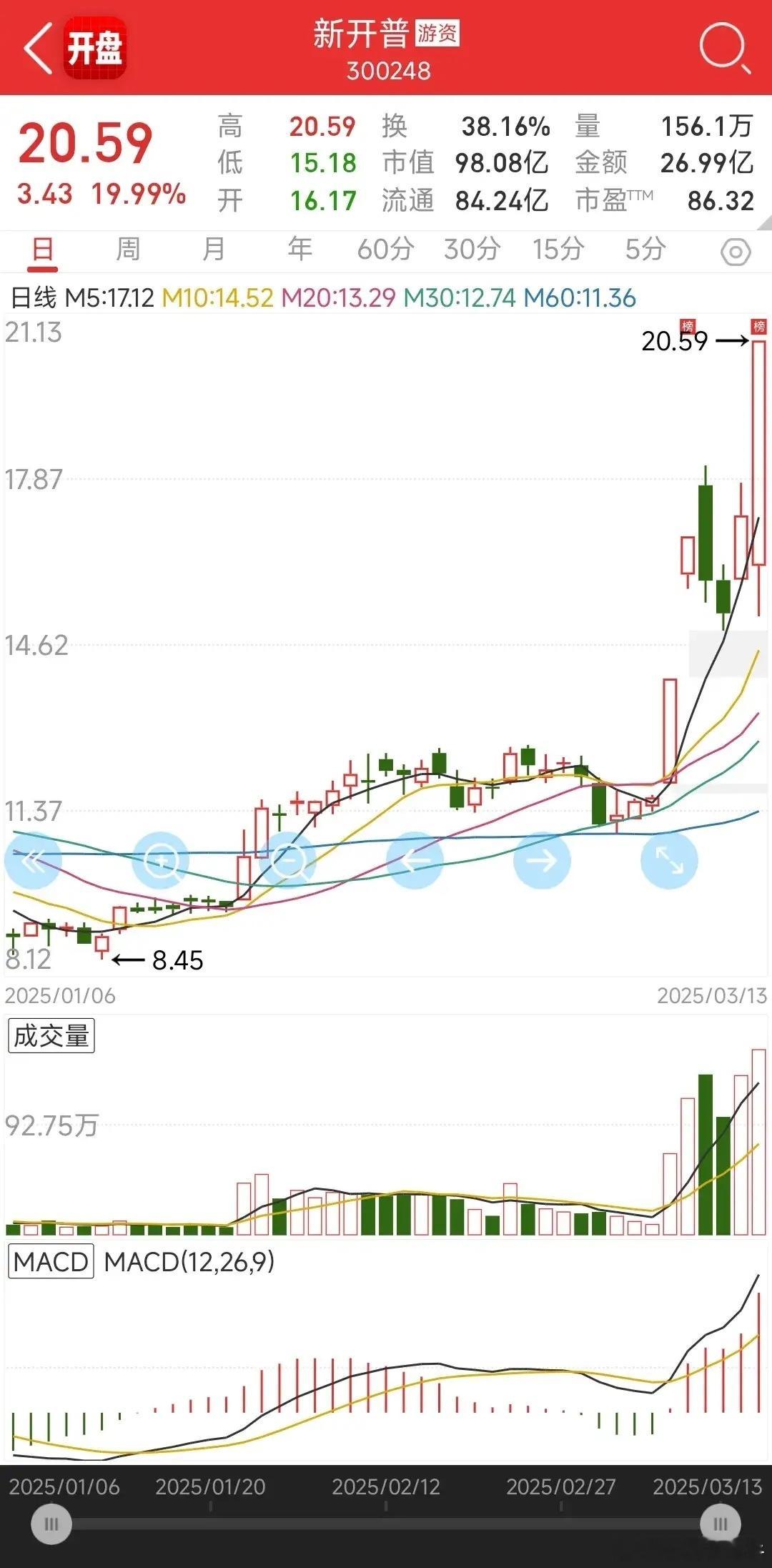Switch to the 月 monthly chart tab

[x=214, y=250]
